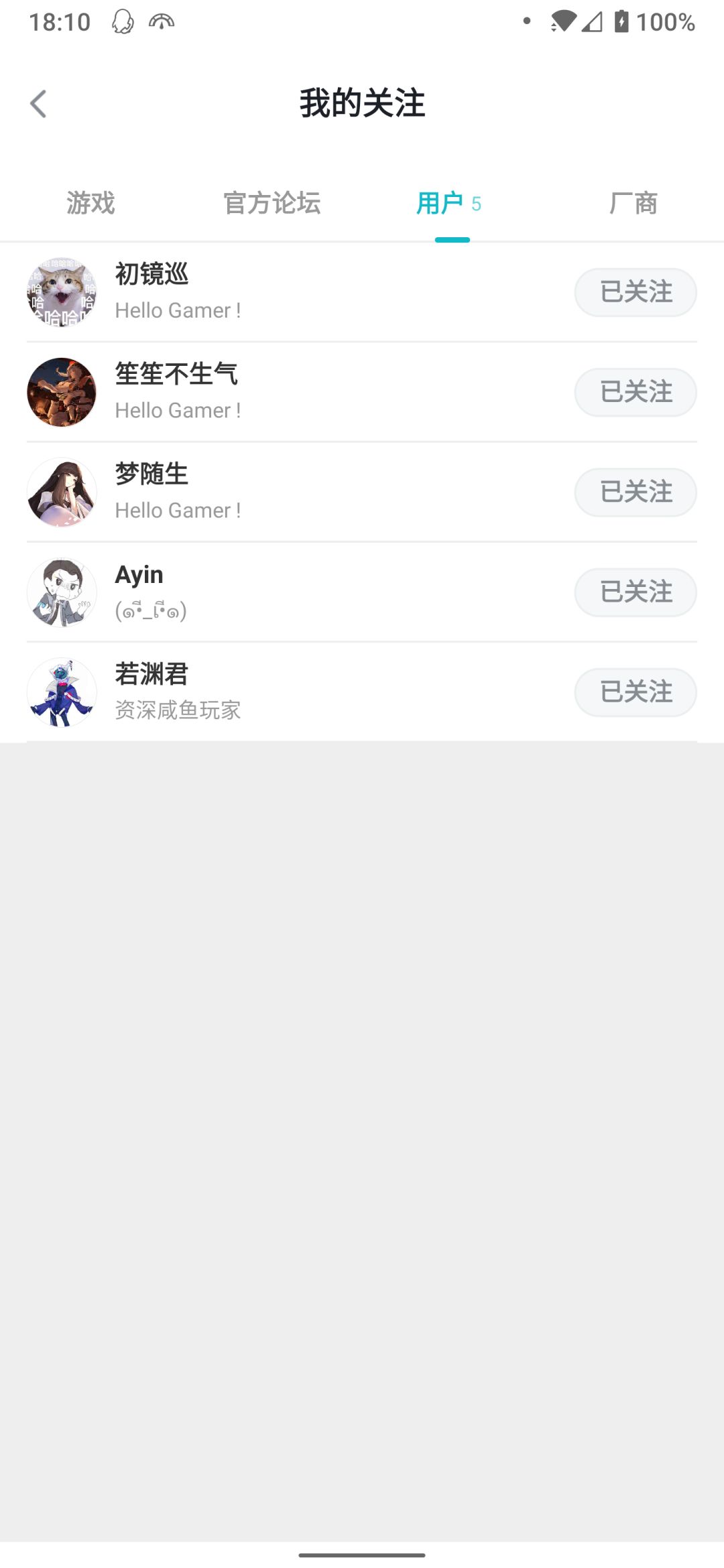The width and height of the screenshot is (724, 1568).
Task: Unfollow 笙笙不生气 via 已关注 button
Action: click(x=635, y=392)
